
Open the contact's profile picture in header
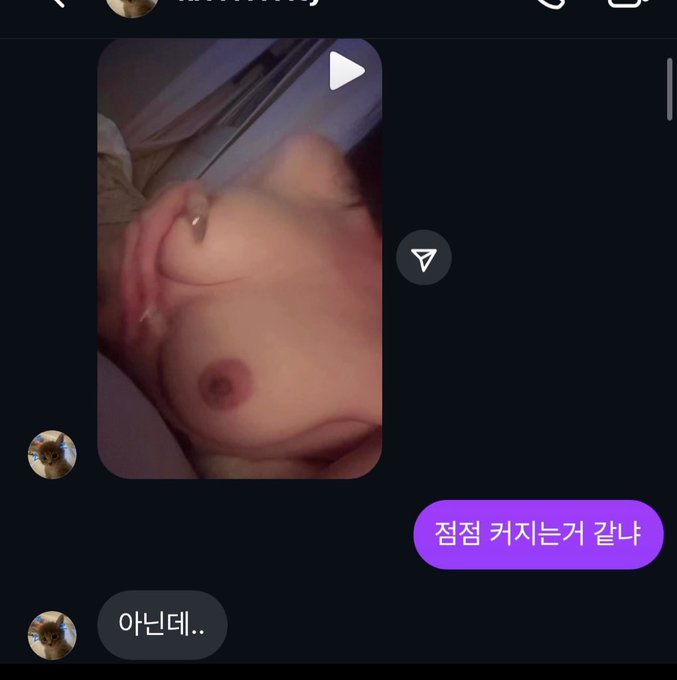coord(131,6)
